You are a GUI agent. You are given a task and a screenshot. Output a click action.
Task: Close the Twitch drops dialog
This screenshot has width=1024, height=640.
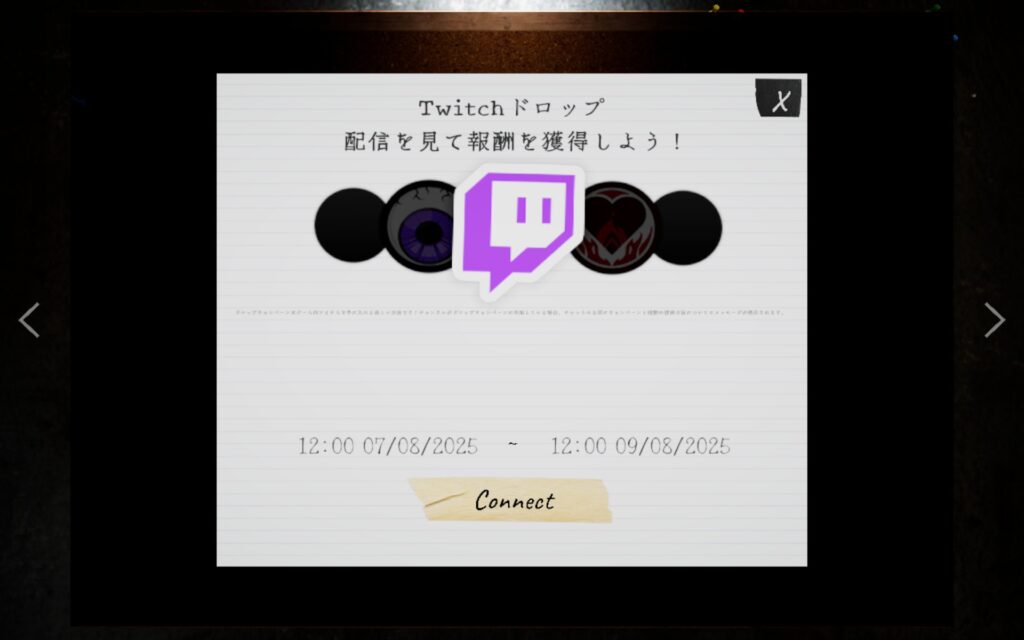click(780, 99)
